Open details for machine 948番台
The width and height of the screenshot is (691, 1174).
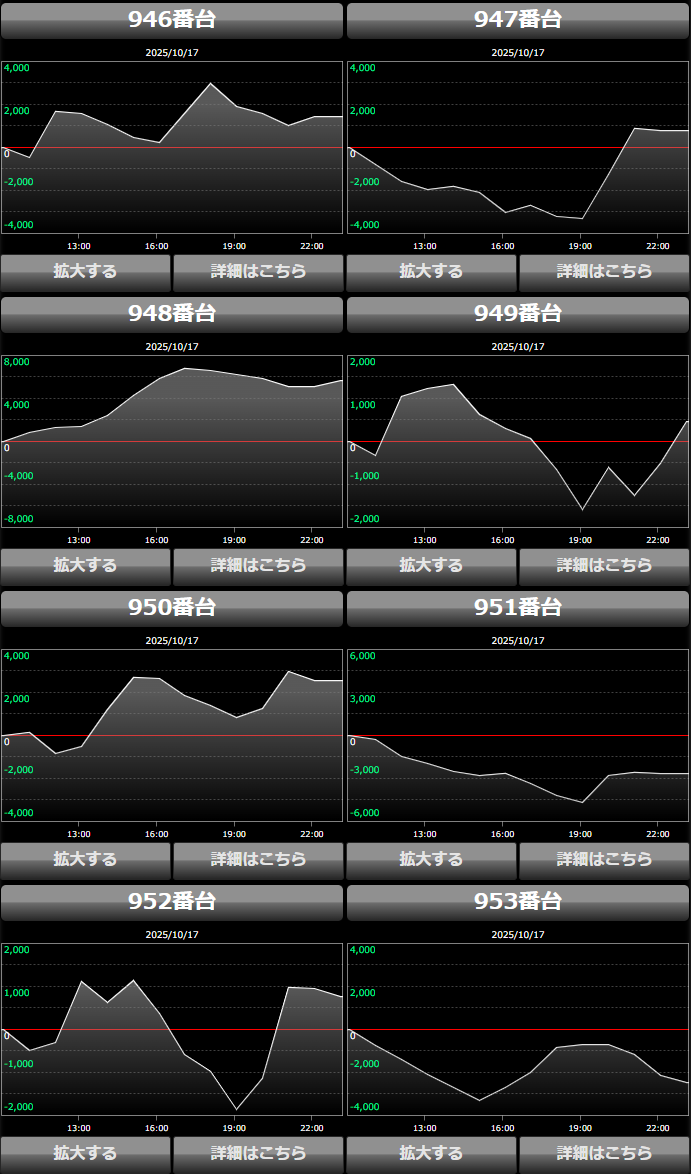pos(258,565)
